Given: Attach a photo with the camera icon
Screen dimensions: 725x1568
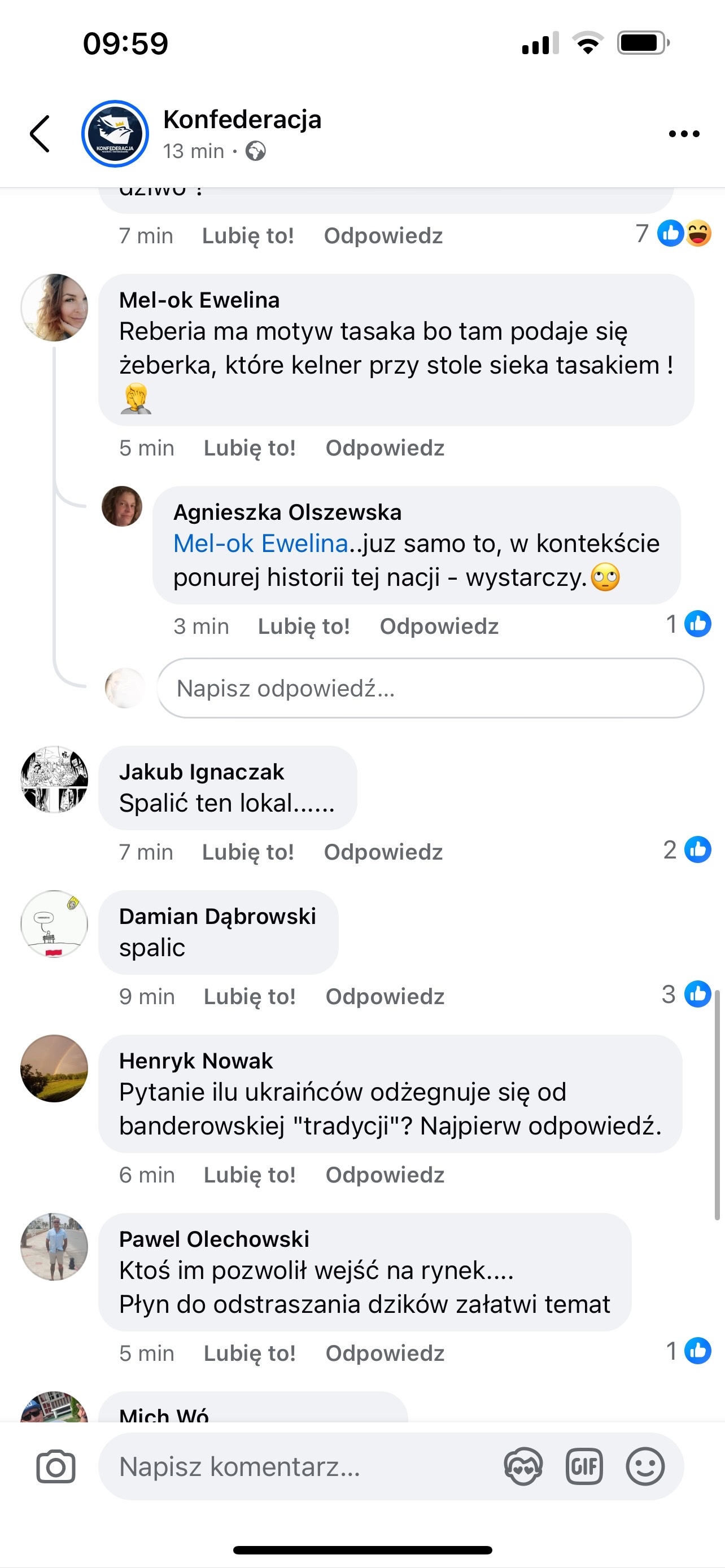Looking at the screenshot, I should 56,1467.
